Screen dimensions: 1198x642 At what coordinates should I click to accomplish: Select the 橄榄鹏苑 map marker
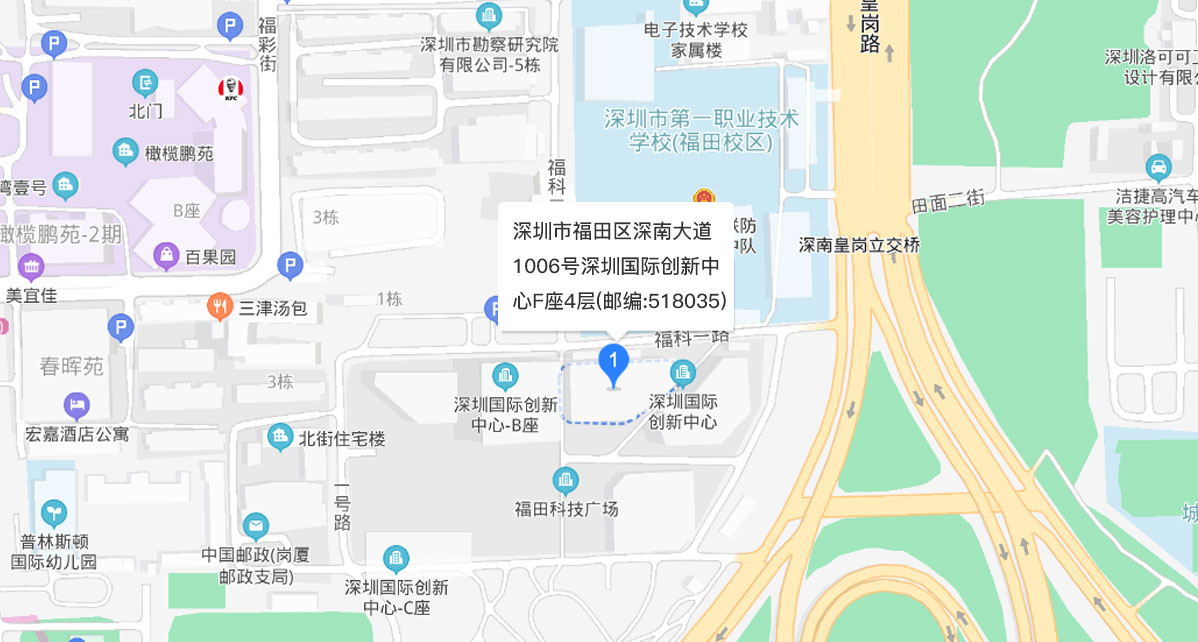coord(126,153)
